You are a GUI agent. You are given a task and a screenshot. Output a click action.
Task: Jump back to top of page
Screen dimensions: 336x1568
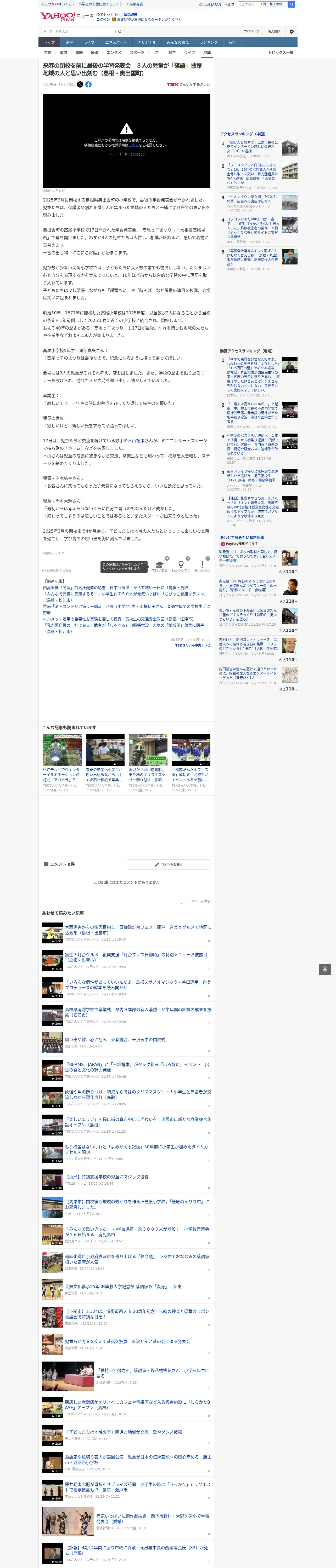[x=324, y=970]
